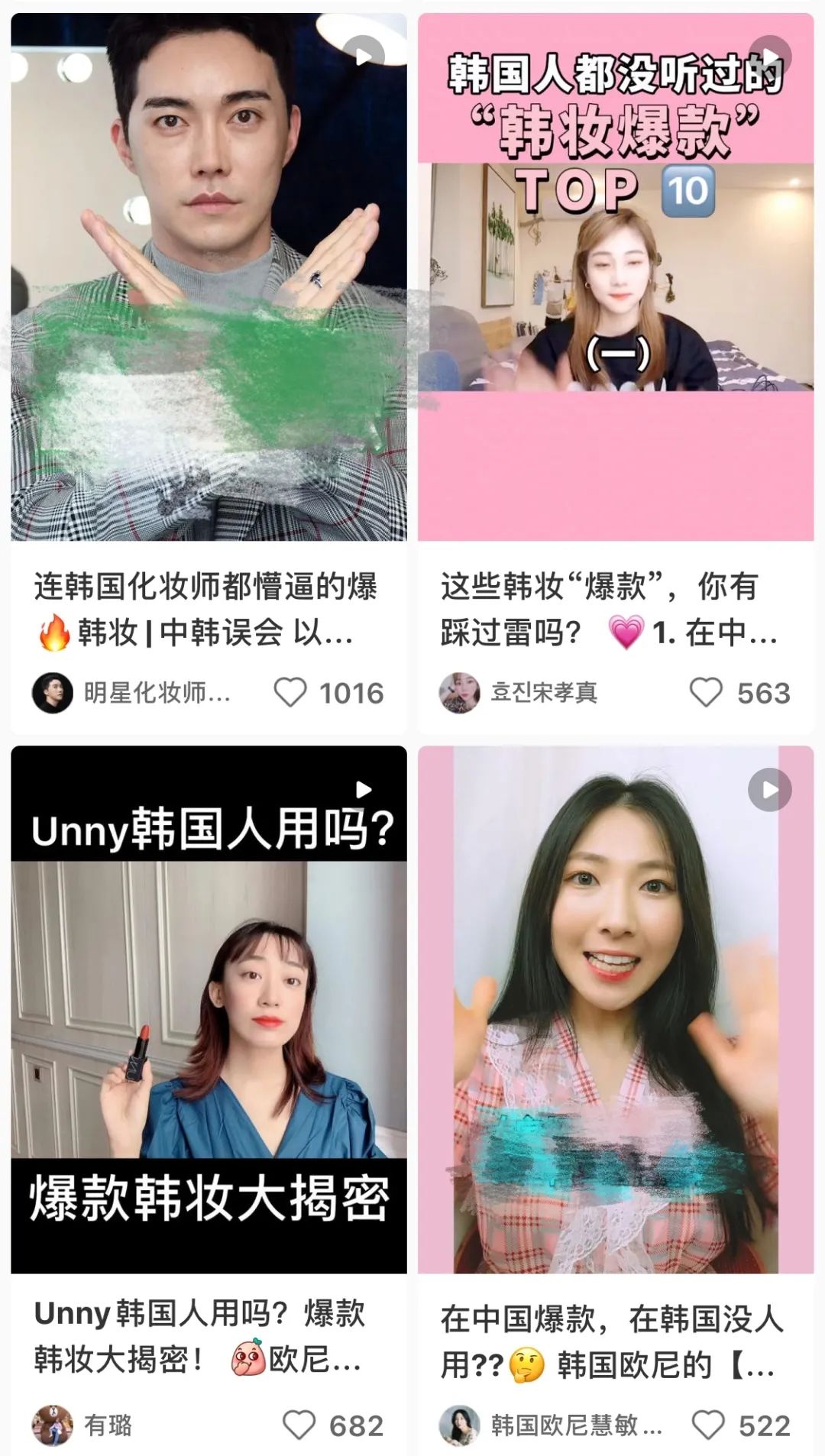
Task: Like the post by 韩国欧尼慧敏
Action: (x=707, y=1425)
